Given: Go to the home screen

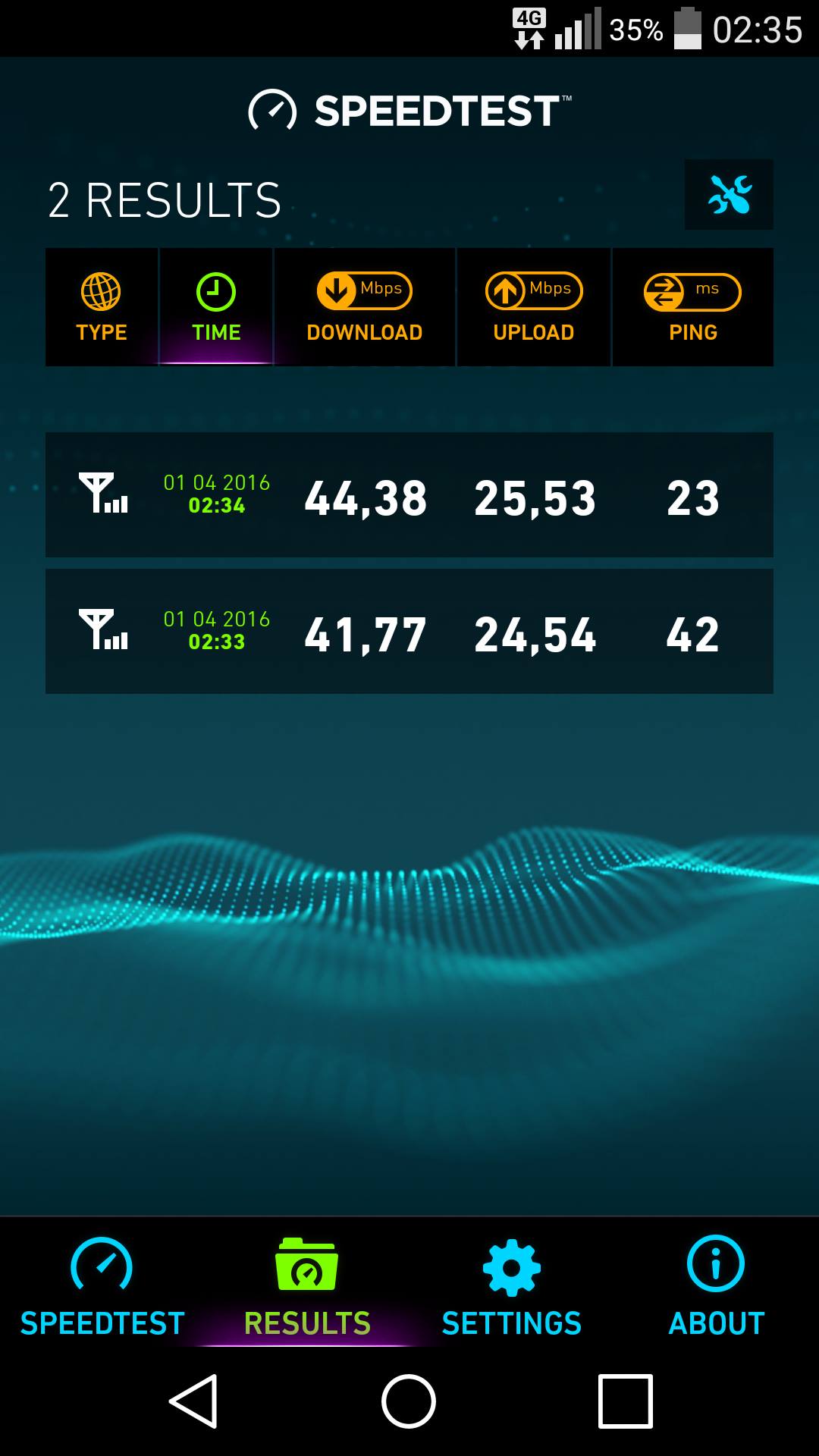Looking at the screenshot, I should tap(409, 1401).
